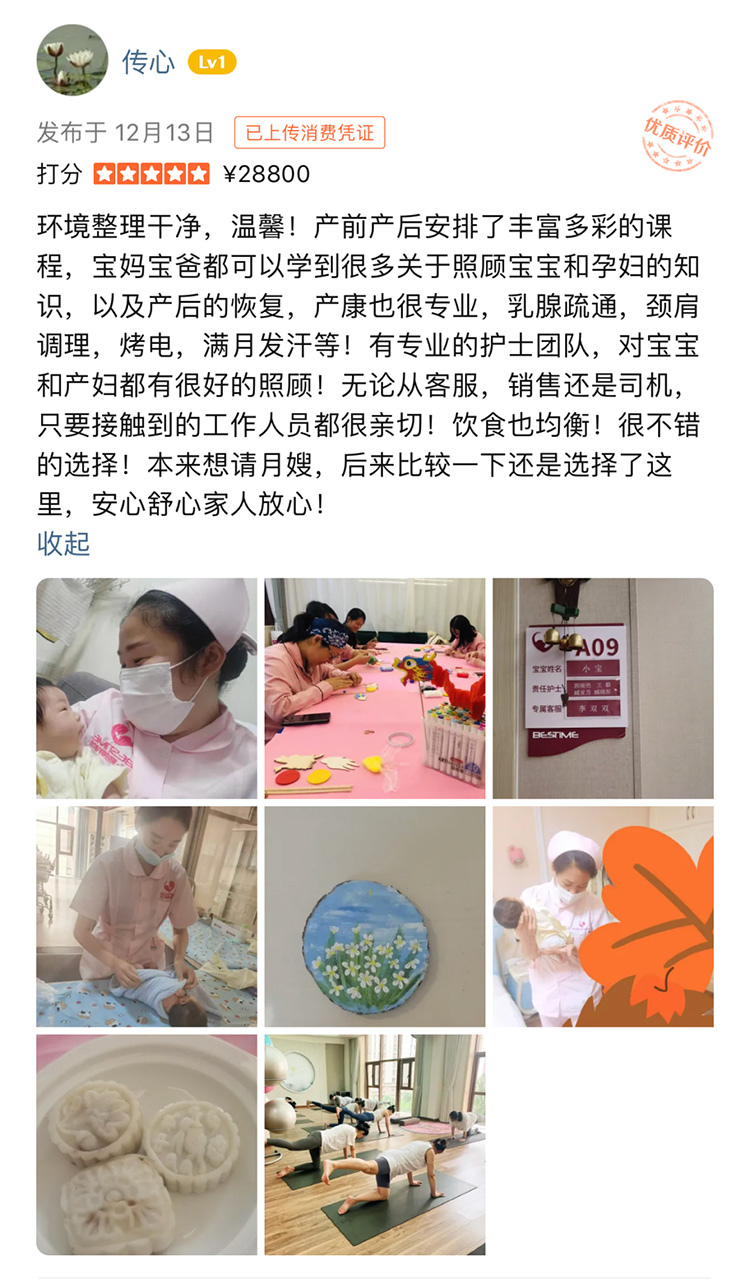The width and height of the screenshot is (750, 1279).
Task: Open the photo of the painted flower plate
Action: click(375, 916)
